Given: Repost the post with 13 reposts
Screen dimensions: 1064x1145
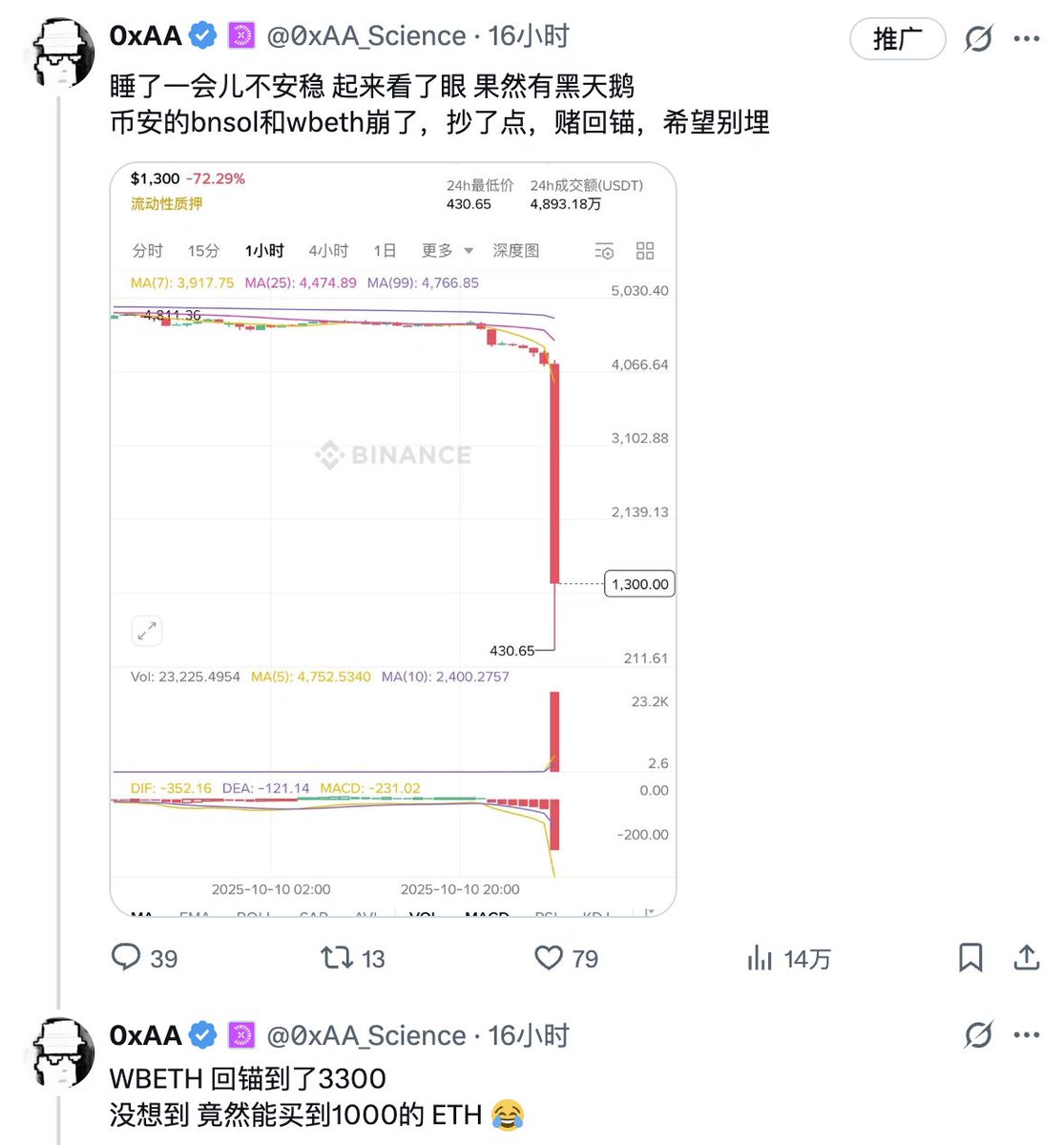Looking at the screenshot, I should click(x=337, y=957).
